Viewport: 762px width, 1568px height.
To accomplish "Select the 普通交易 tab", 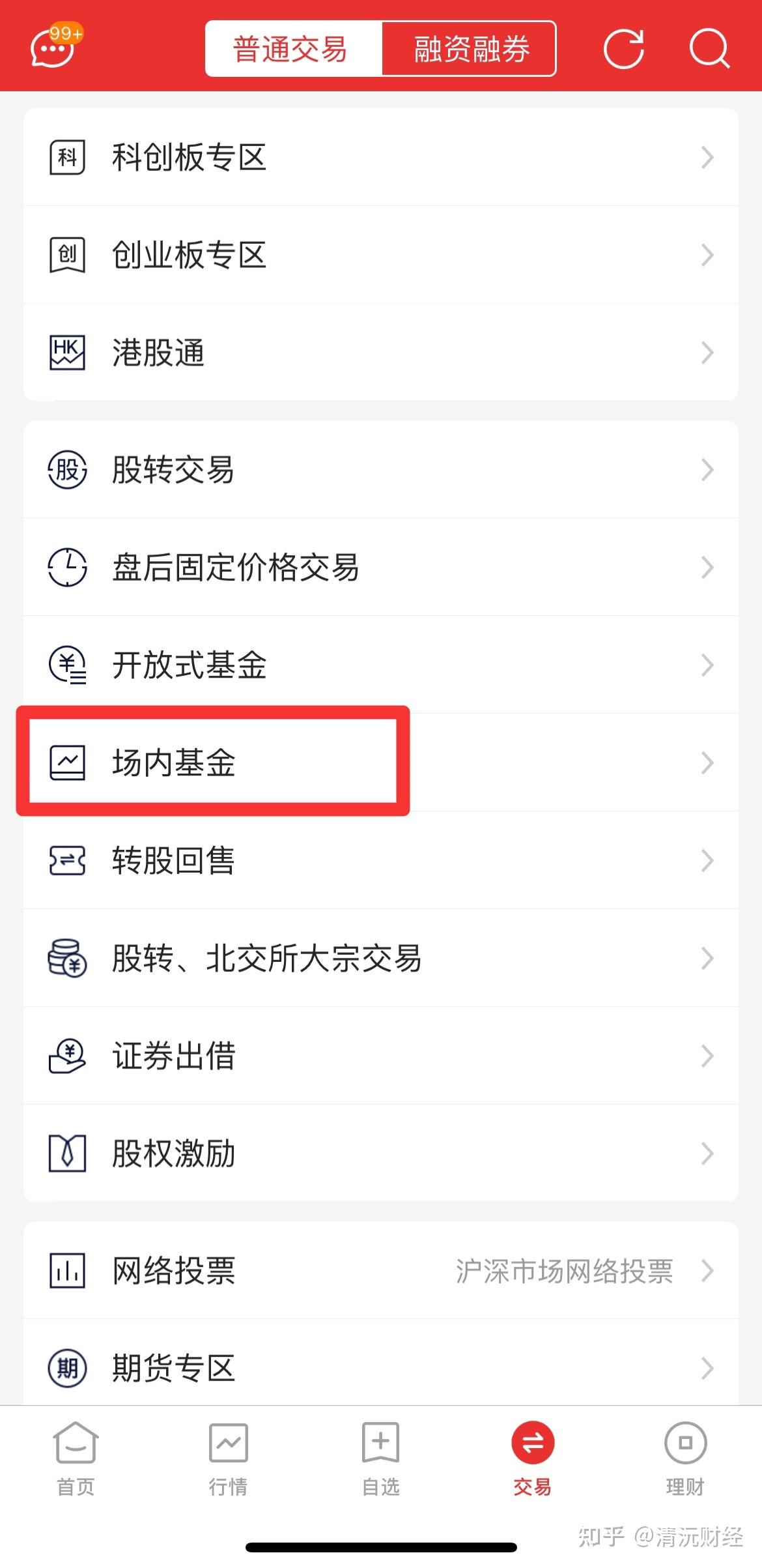I will tap(292, 49).
